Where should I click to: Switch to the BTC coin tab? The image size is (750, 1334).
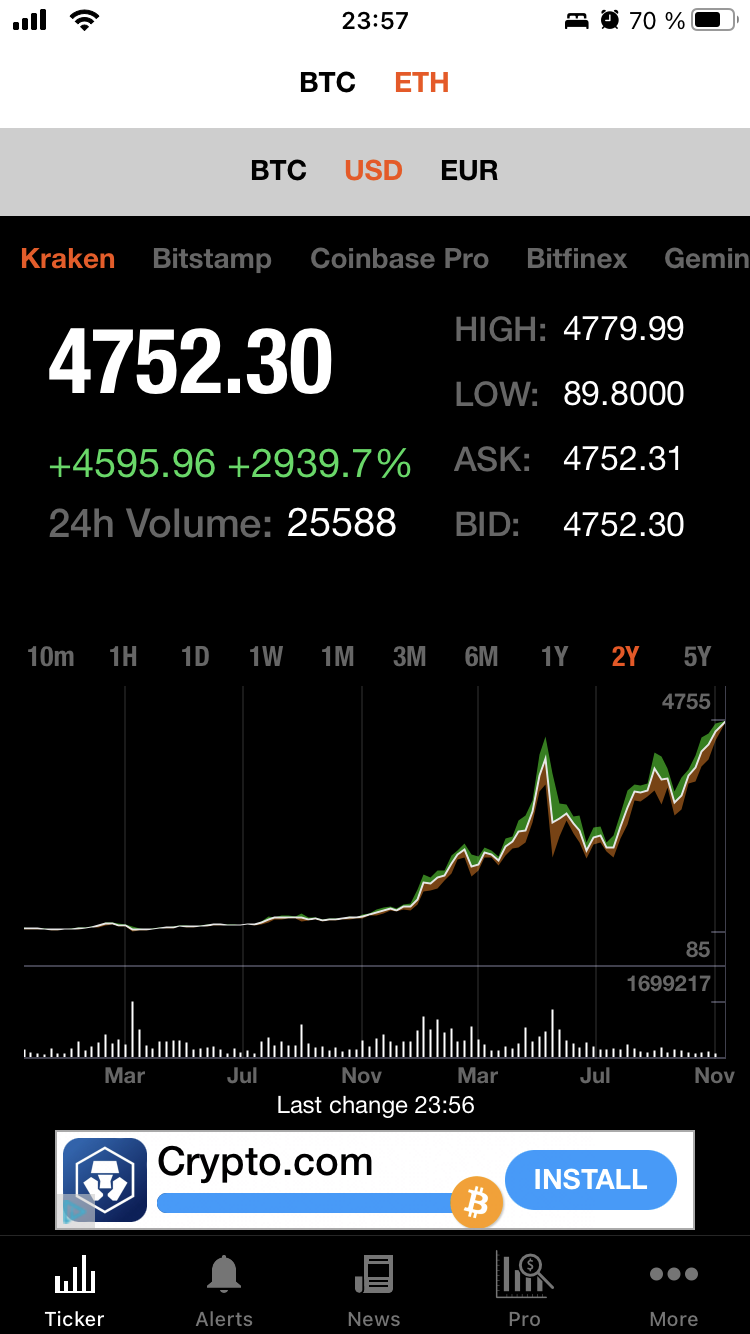(x=327, y=82)
